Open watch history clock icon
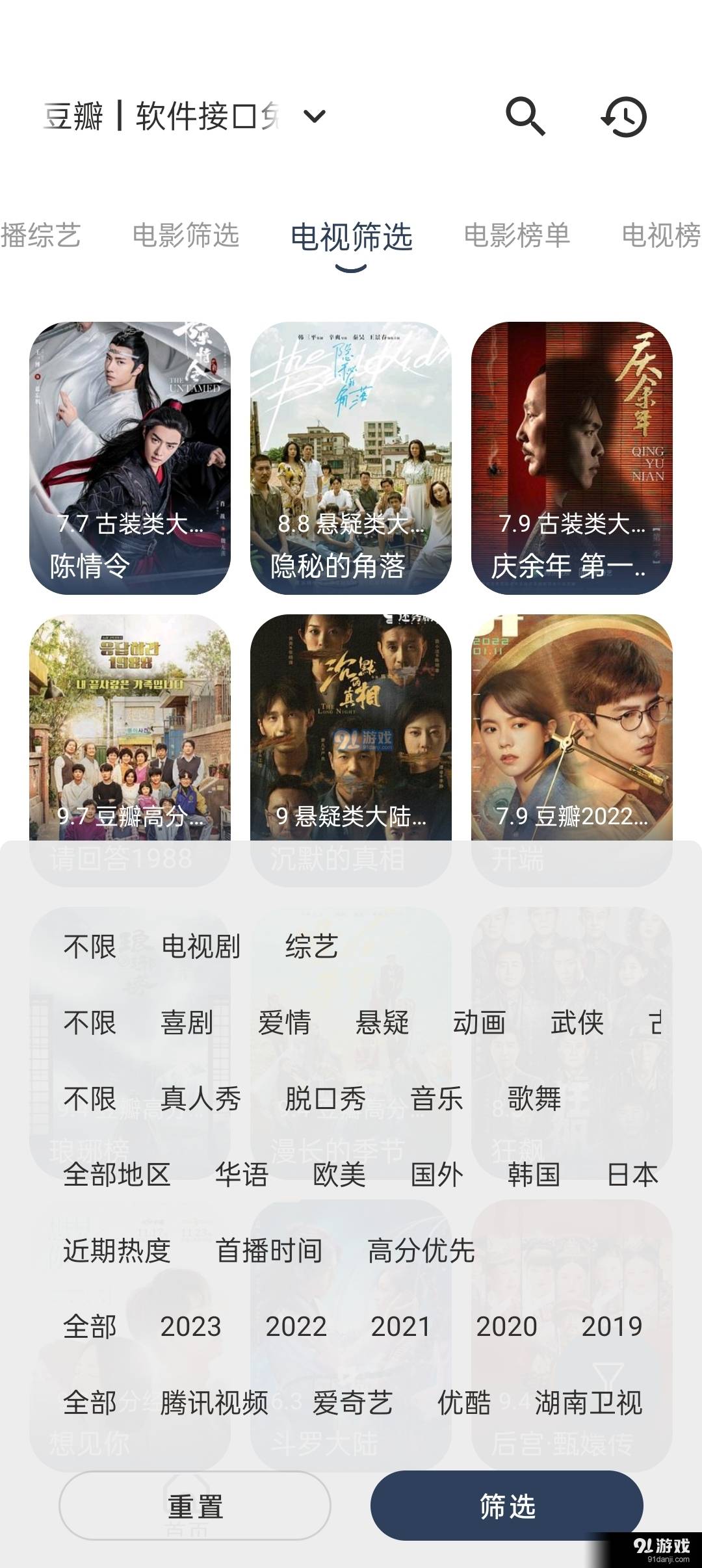Image resolution: width=702 pixels, height=1568 pixels. [x=623, y=118]
